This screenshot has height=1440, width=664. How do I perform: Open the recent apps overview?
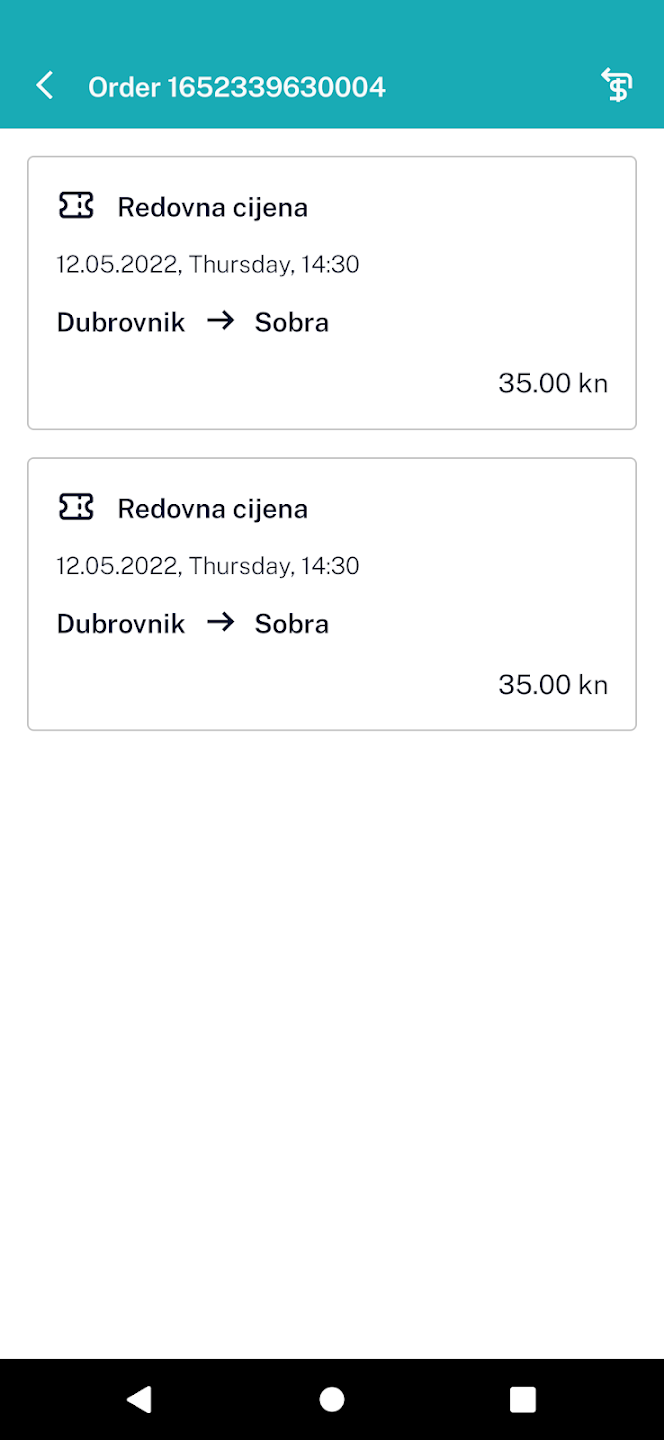point(523,1399)
